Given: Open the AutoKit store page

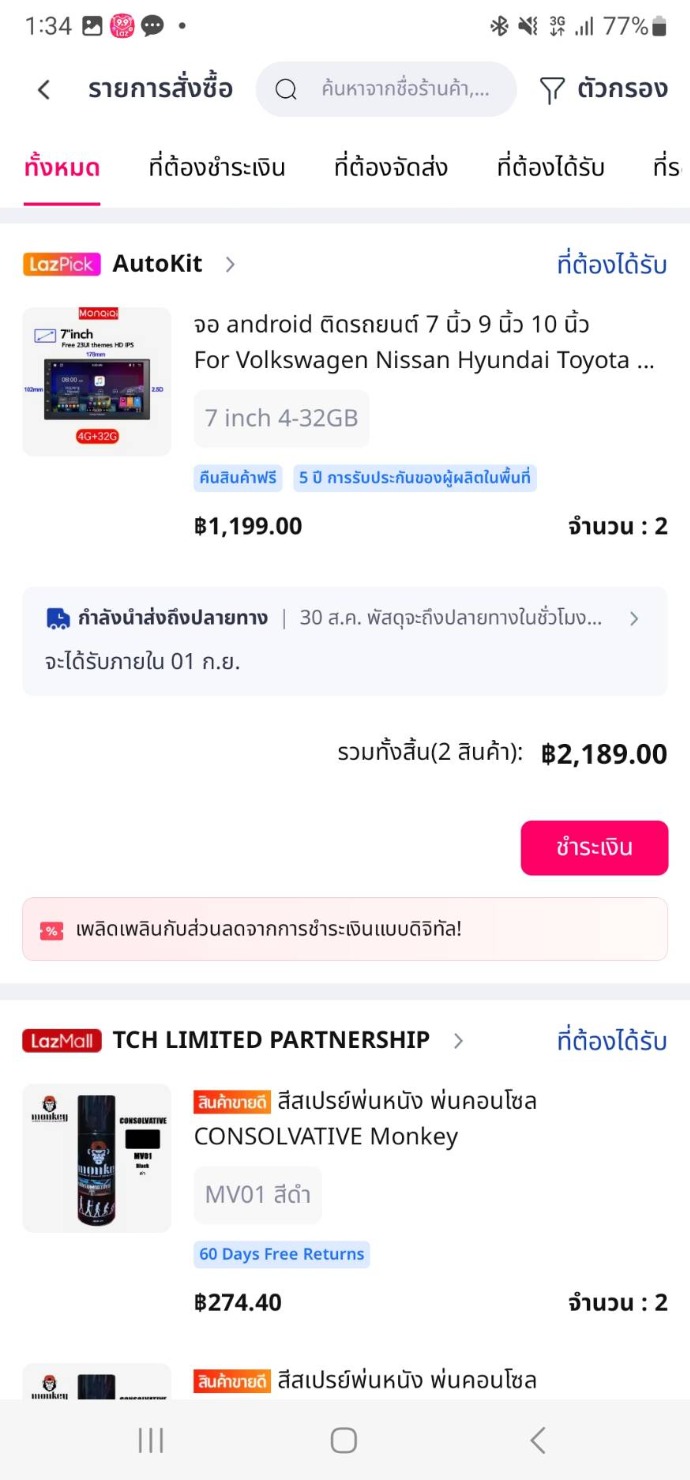Looking at the screenshot, I should tap(158, 264).
